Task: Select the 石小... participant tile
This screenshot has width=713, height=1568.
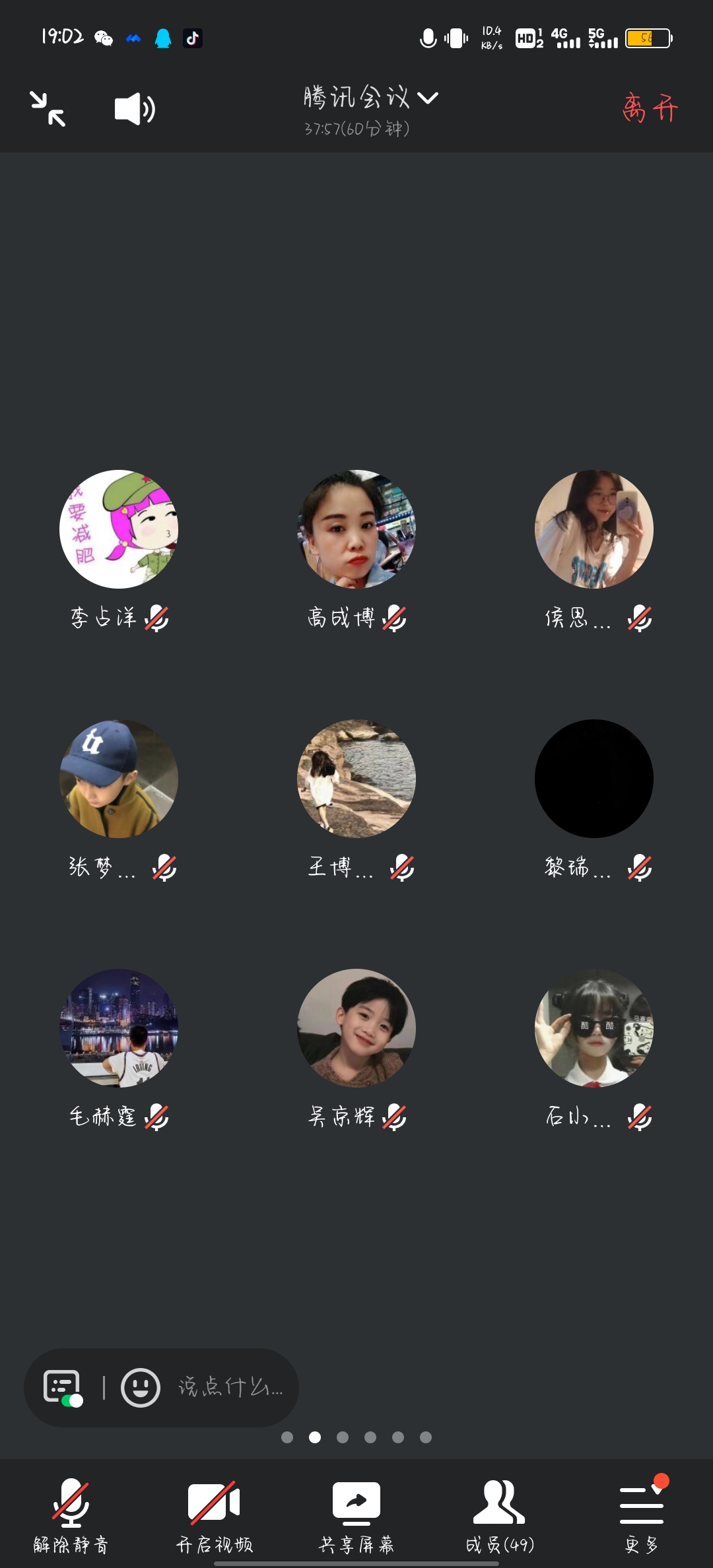Action: [x=594, y=1028]
